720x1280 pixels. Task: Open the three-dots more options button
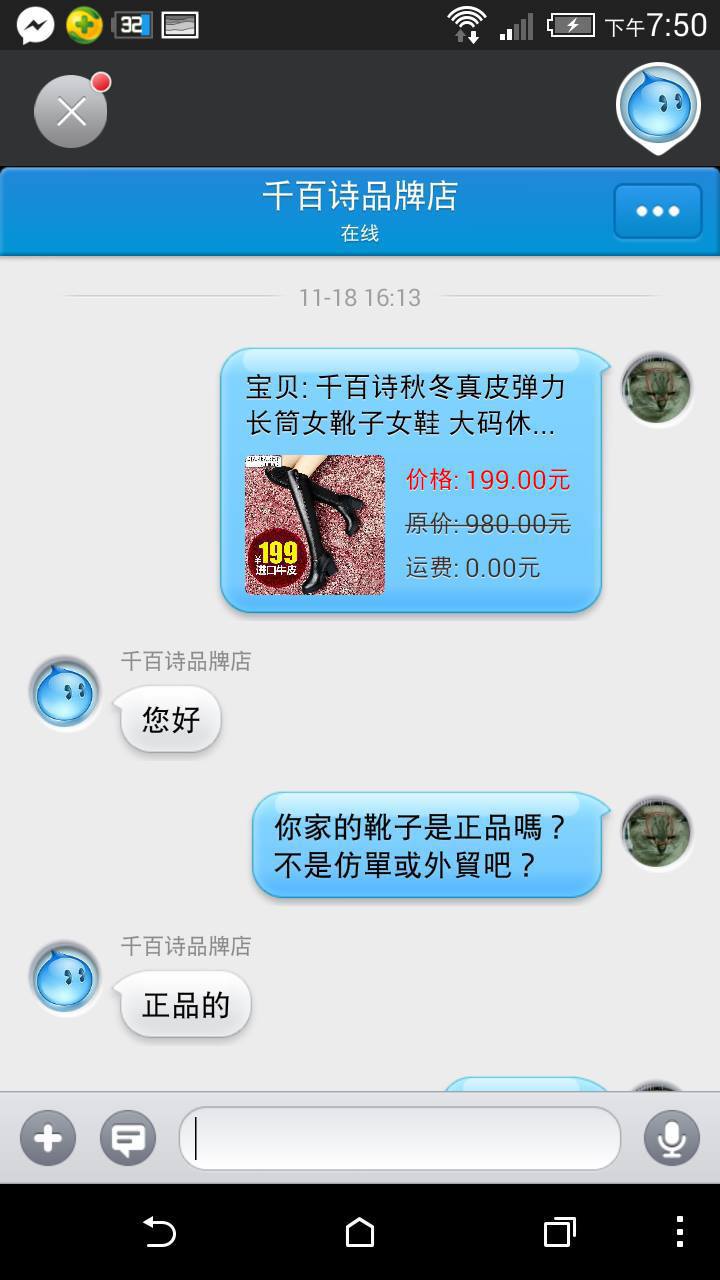tap(658, 211)
